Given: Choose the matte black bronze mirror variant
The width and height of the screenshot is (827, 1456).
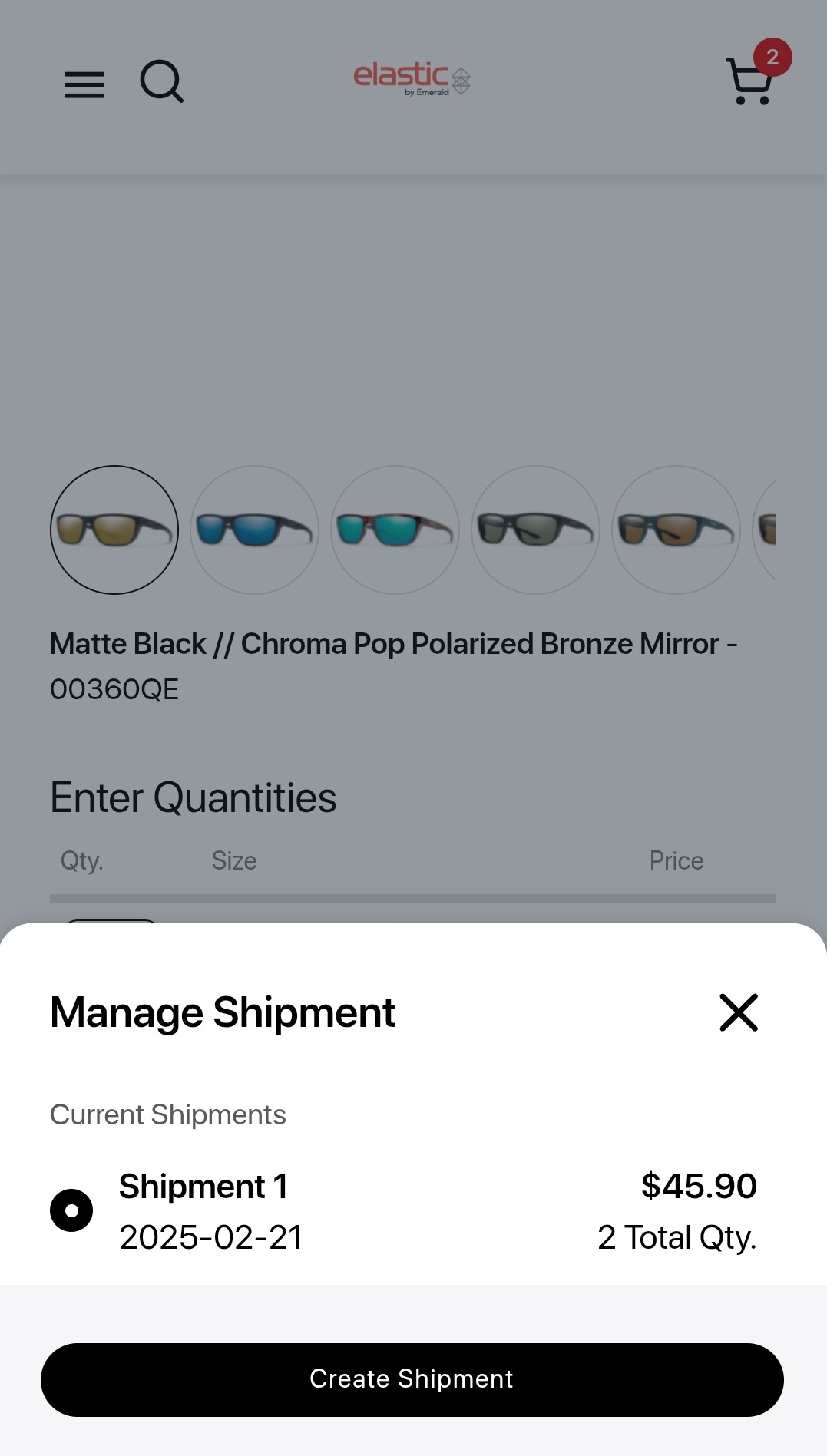Looking at the screenshot, I should click(x=114, y=530).
